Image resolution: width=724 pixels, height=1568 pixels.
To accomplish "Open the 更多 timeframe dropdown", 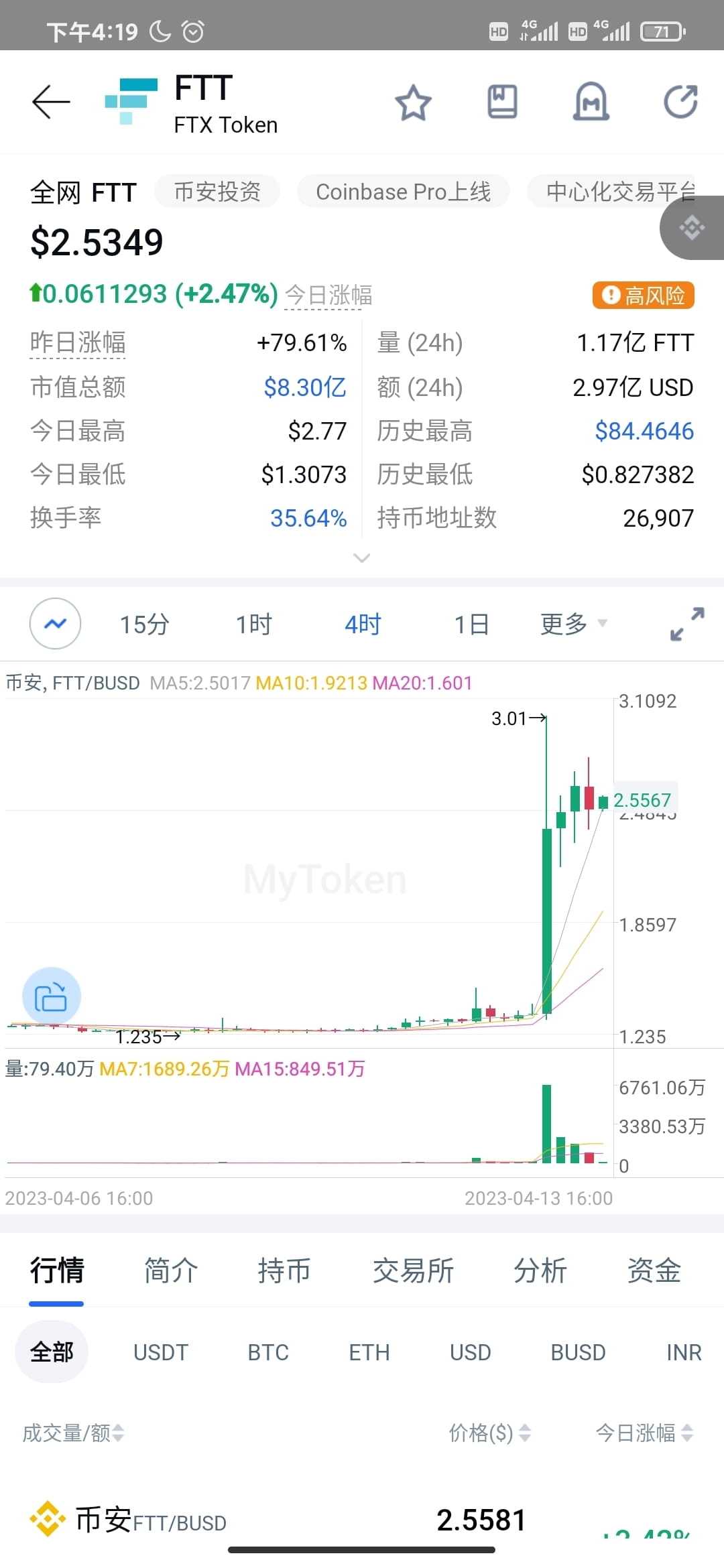I will point(569,623).
